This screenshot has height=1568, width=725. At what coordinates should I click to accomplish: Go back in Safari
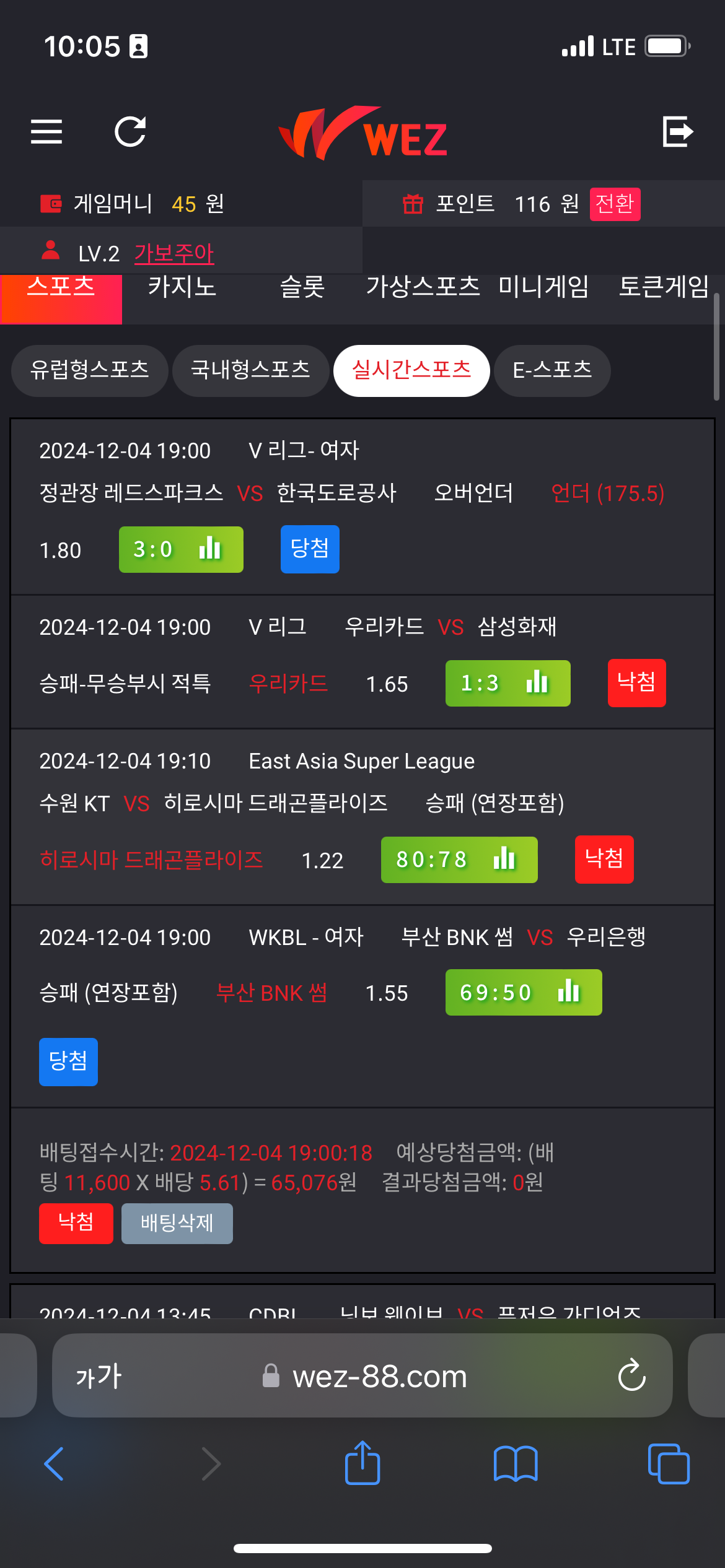55,1464
